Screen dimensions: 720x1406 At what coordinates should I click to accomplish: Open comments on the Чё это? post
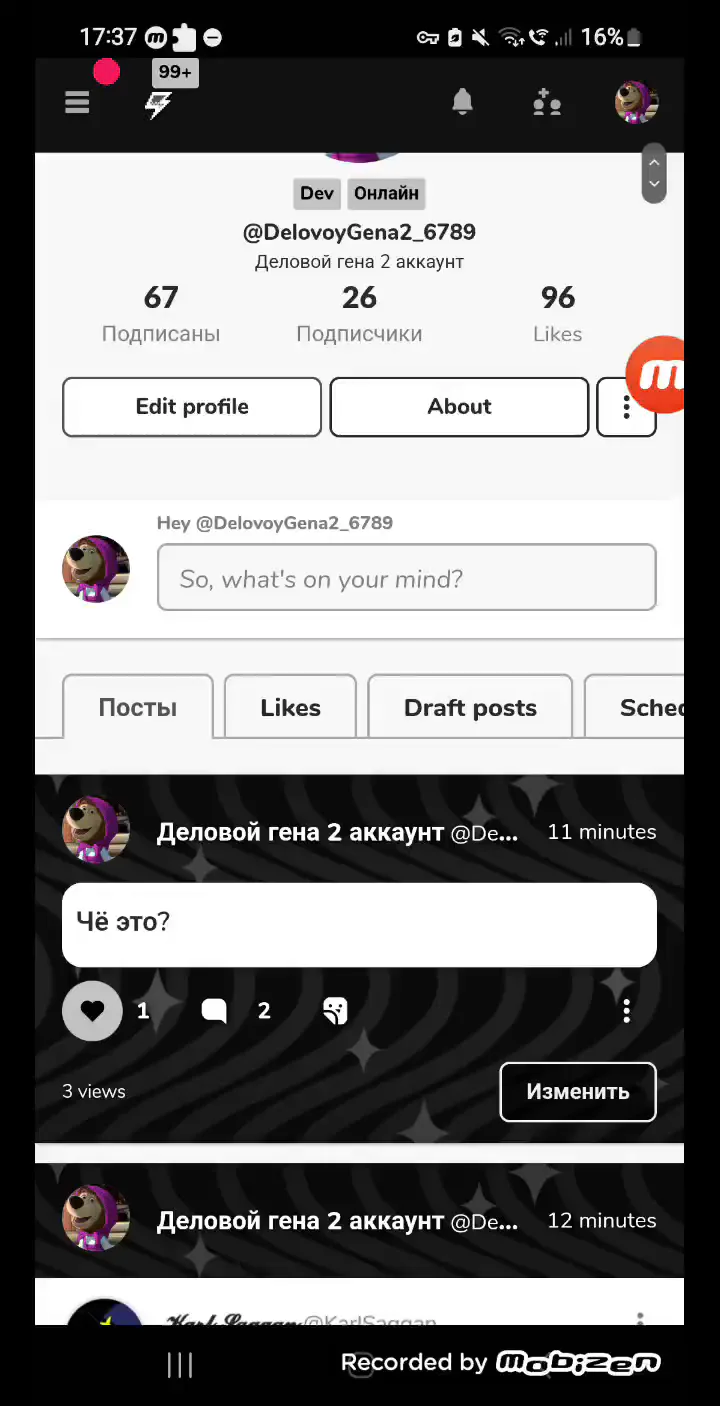[214, 1011]
